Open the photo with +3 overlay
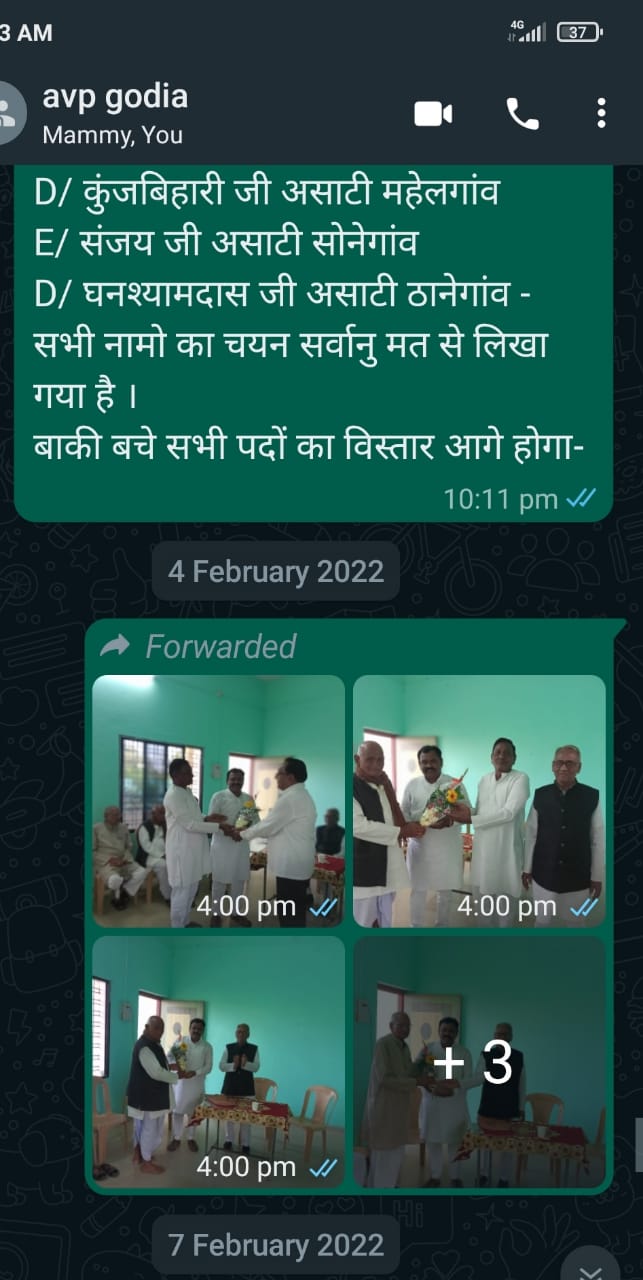Image resolution: width=643 pixels, height=1280 pixels. pyautogui.click(x=479, y=1062)
